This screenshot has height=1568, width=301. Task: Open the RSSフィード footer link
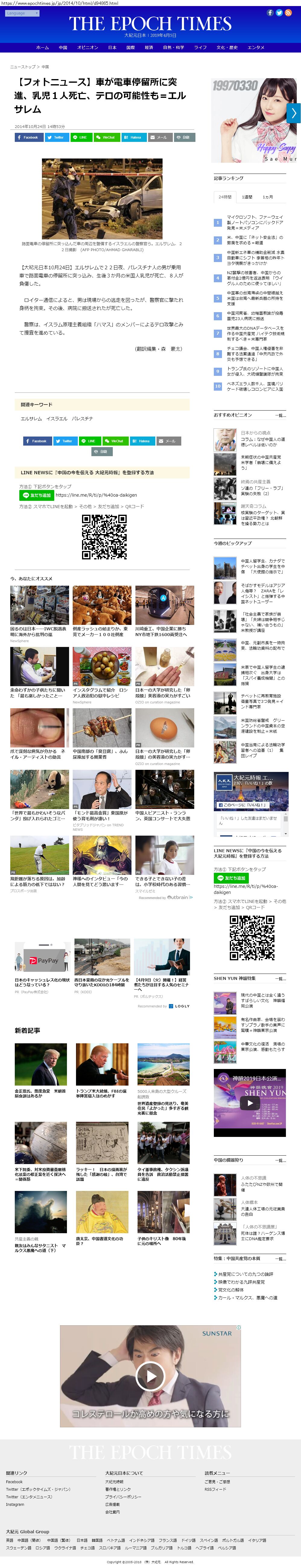point(215,1489)
